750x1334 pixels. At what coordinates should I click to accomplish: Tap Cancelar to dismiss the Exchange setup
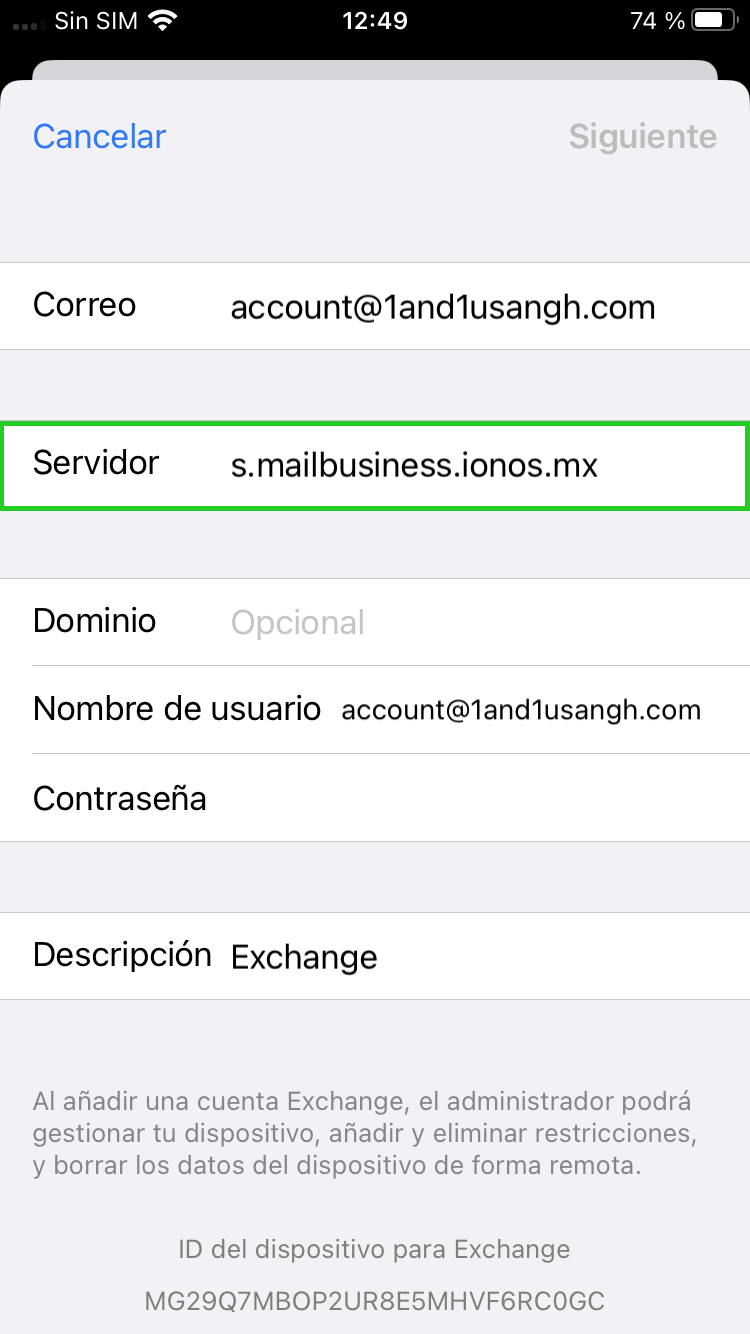coord(99,137)
